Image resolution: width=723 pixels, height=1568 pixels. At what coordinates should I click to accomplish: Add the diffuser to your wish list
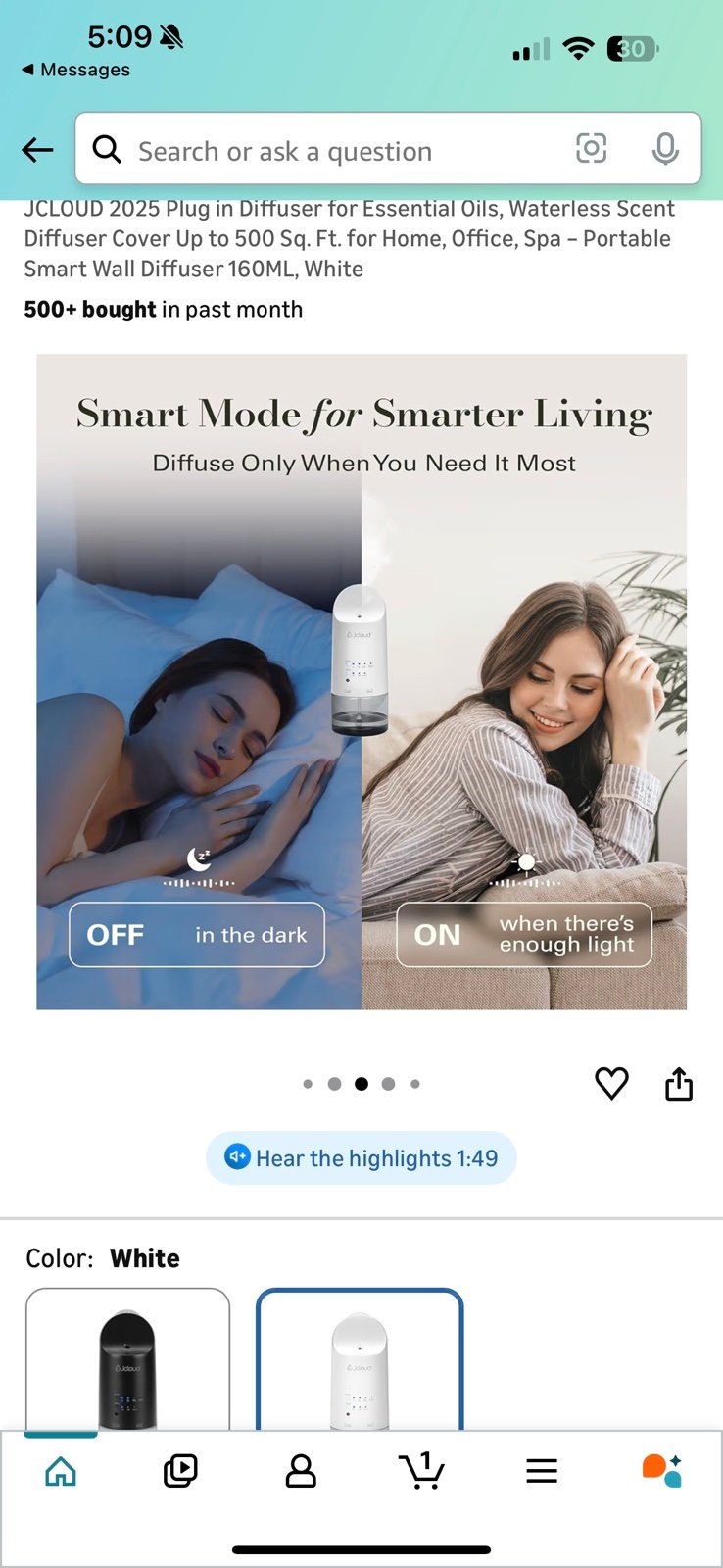(611, 1083)
